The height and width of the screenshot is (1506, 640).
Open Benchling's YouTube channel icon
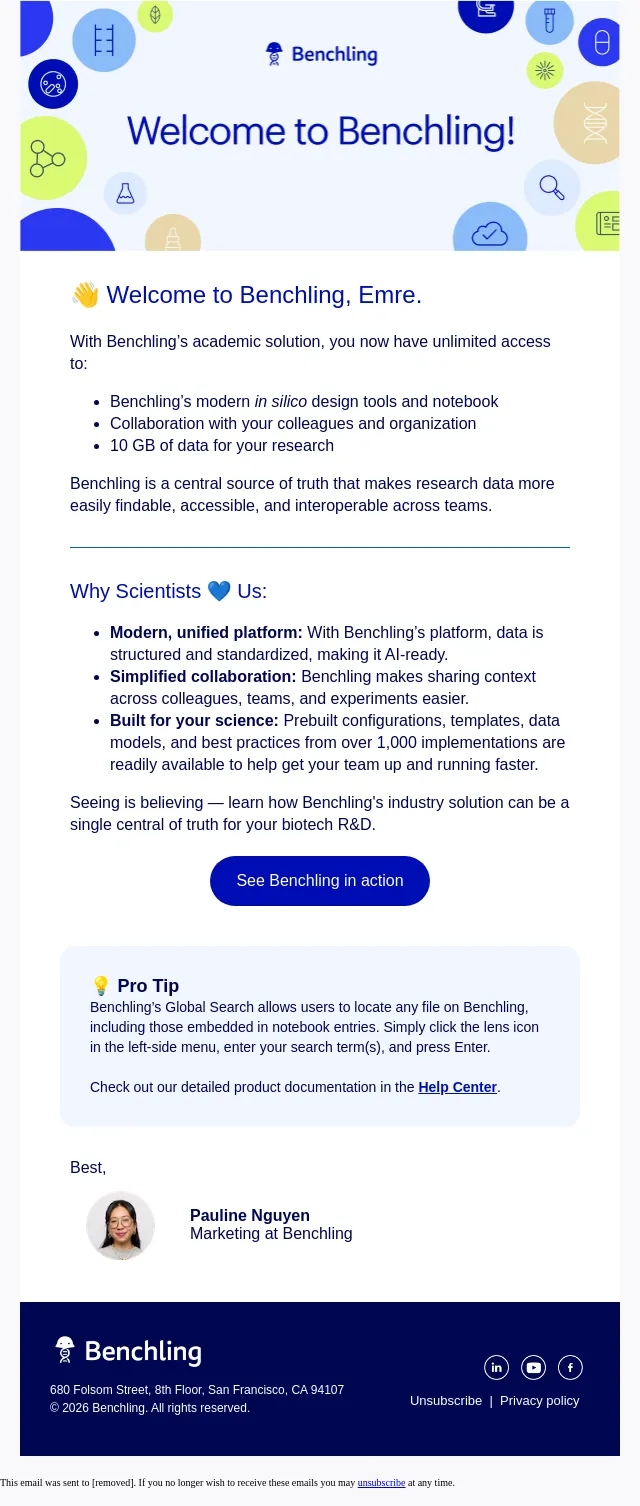(534, 1367)
